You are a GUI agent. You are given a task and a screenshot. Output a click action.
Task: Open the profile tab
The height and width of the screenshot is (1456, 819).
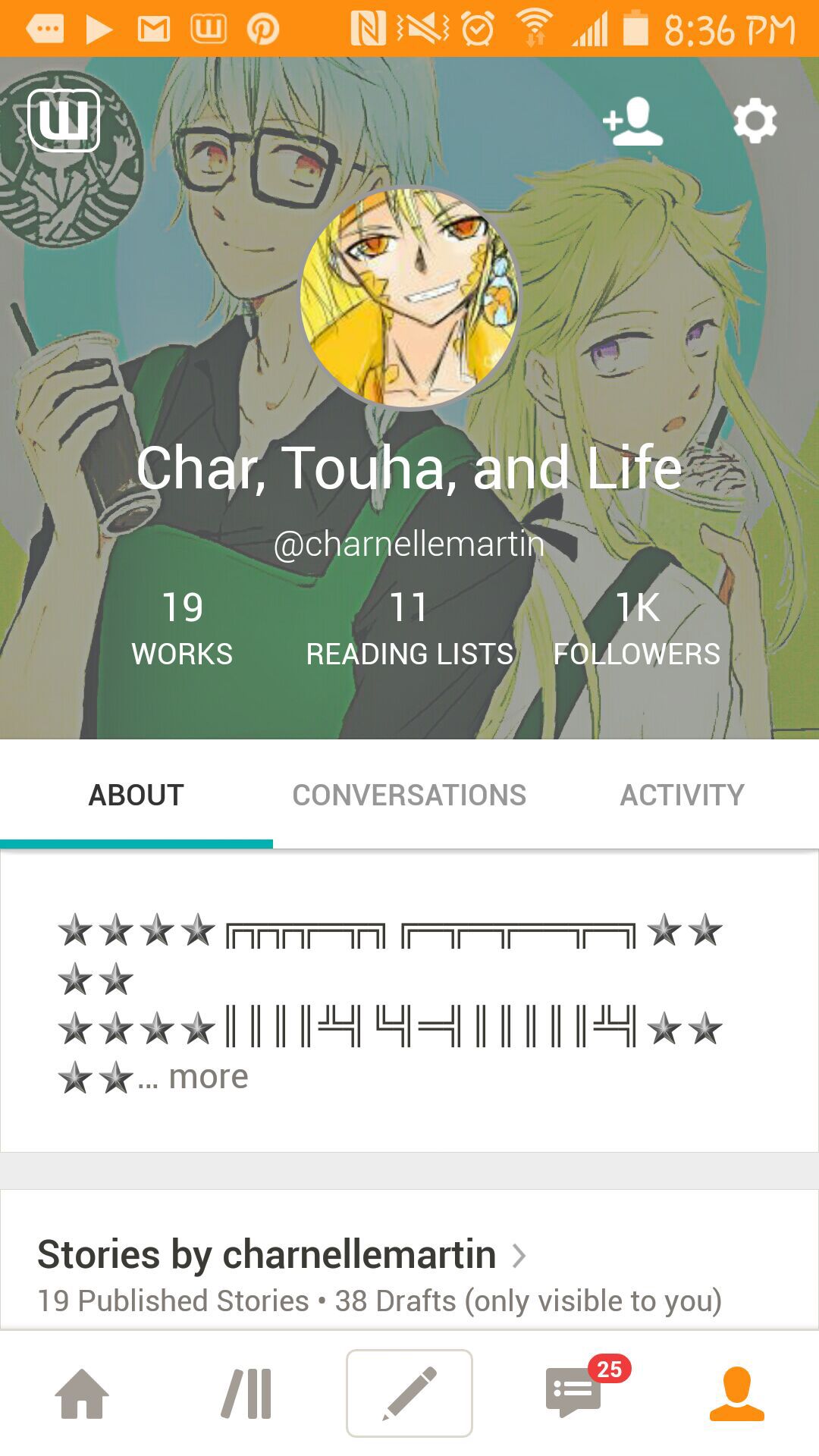coord(737,1393)
